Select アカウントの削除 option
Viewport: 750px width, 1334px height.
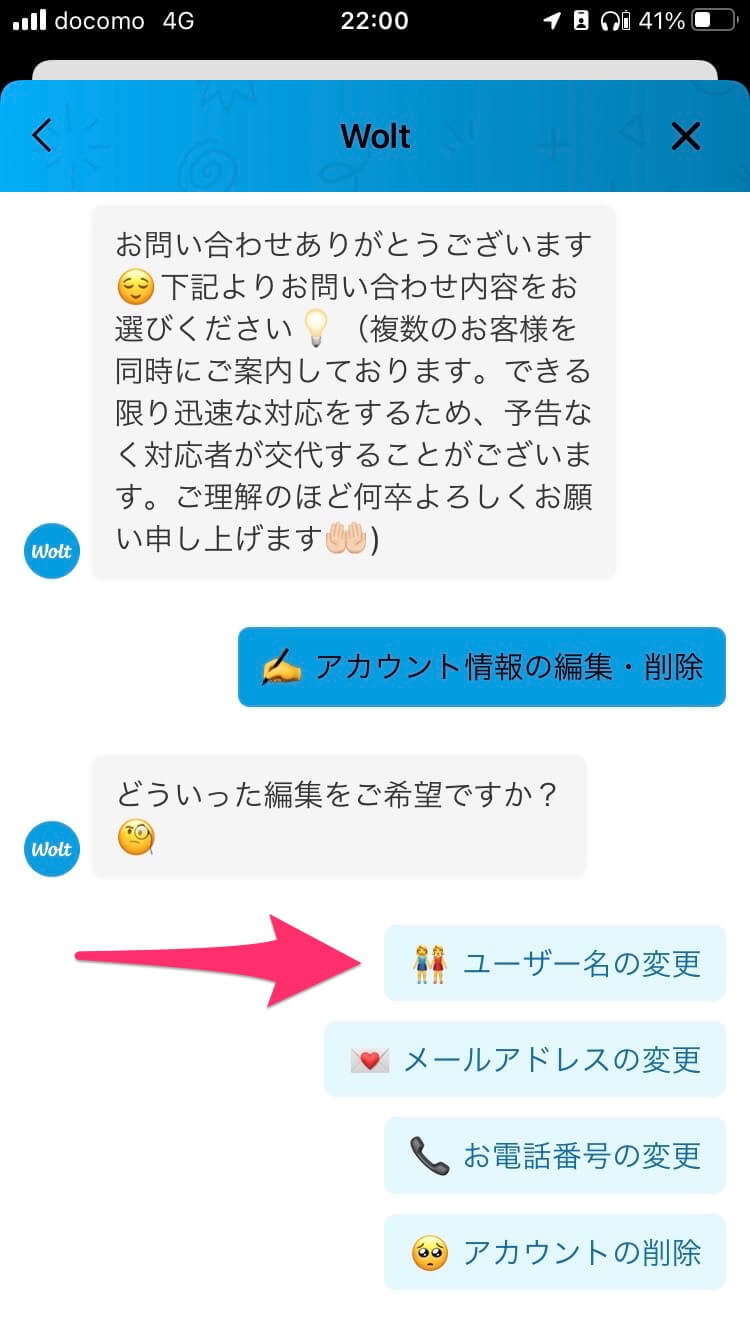[555, 1251]
